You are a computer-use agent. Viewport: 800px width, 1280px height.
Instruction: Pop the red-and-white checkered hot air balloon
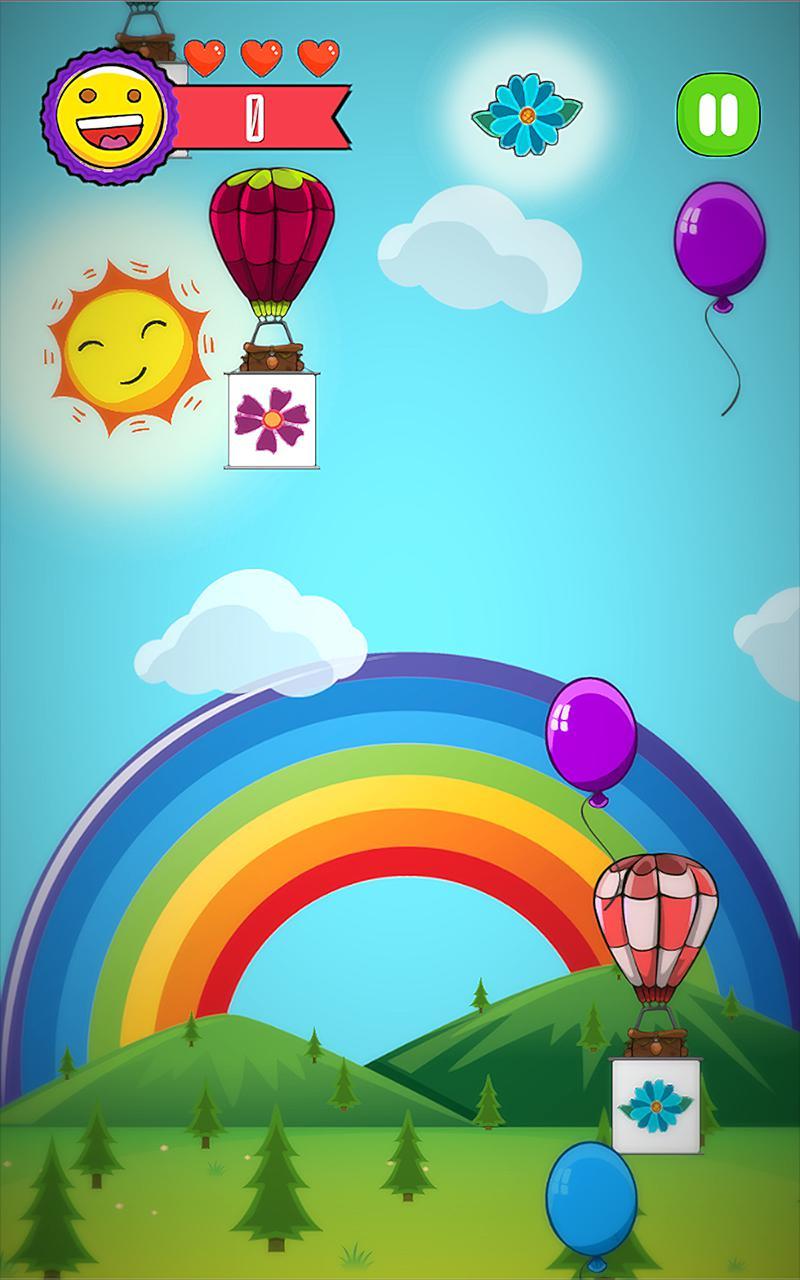tap(655, 925)
